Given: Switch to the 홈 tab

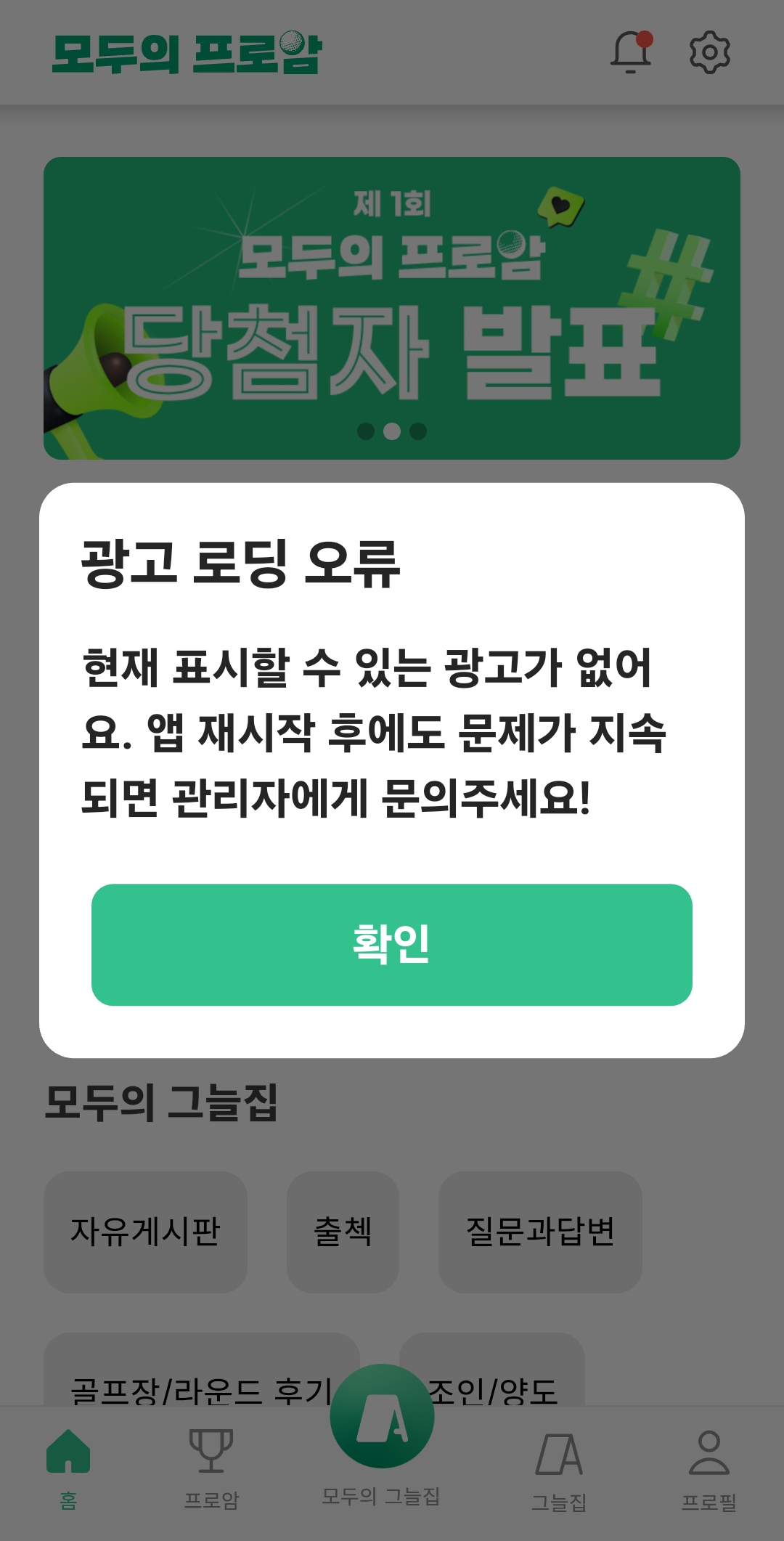Looking at the screenshot, I should [68, 1468].
